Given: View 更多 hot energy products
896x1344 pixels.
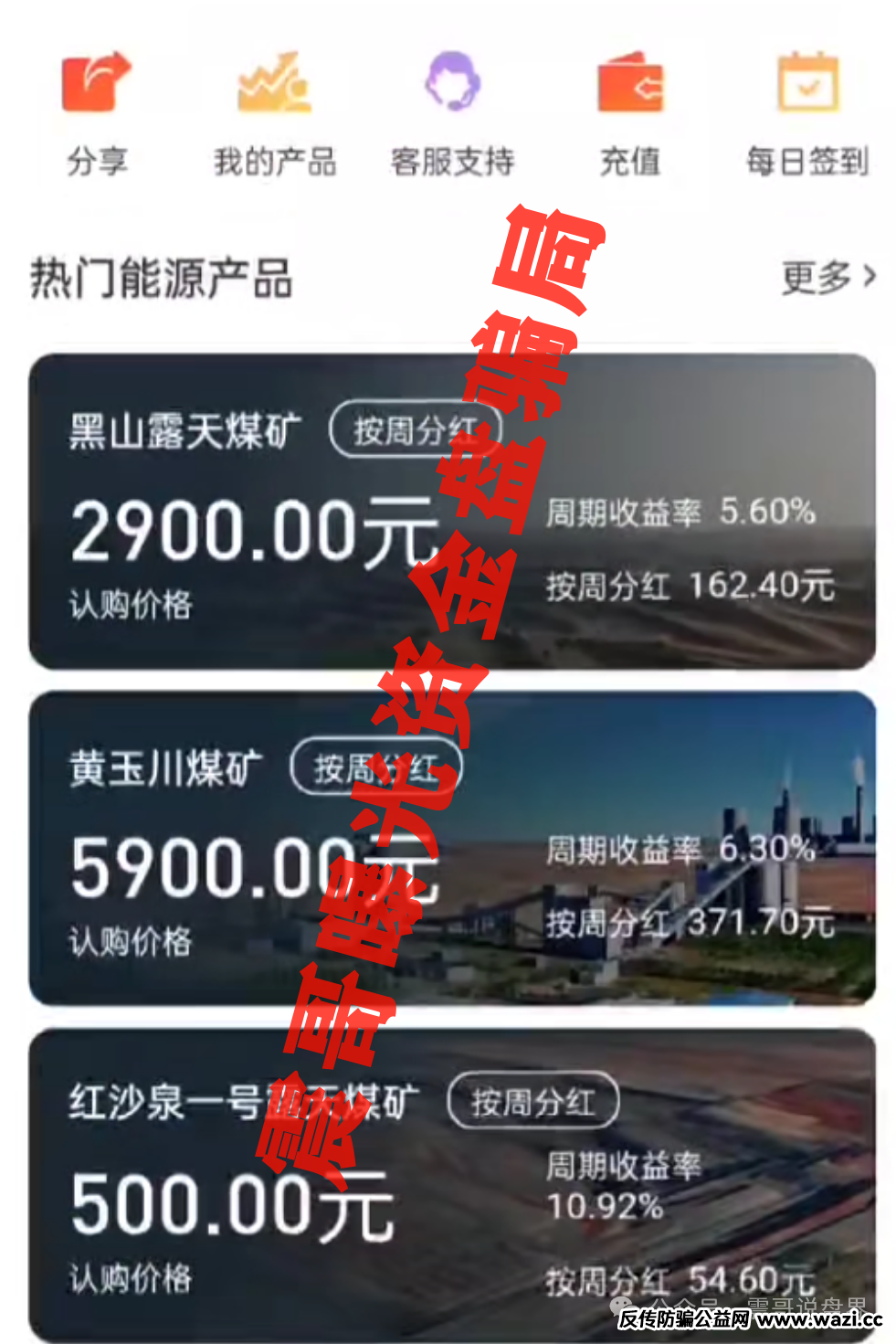Looking at the screenshot, I should coord(827,277).
